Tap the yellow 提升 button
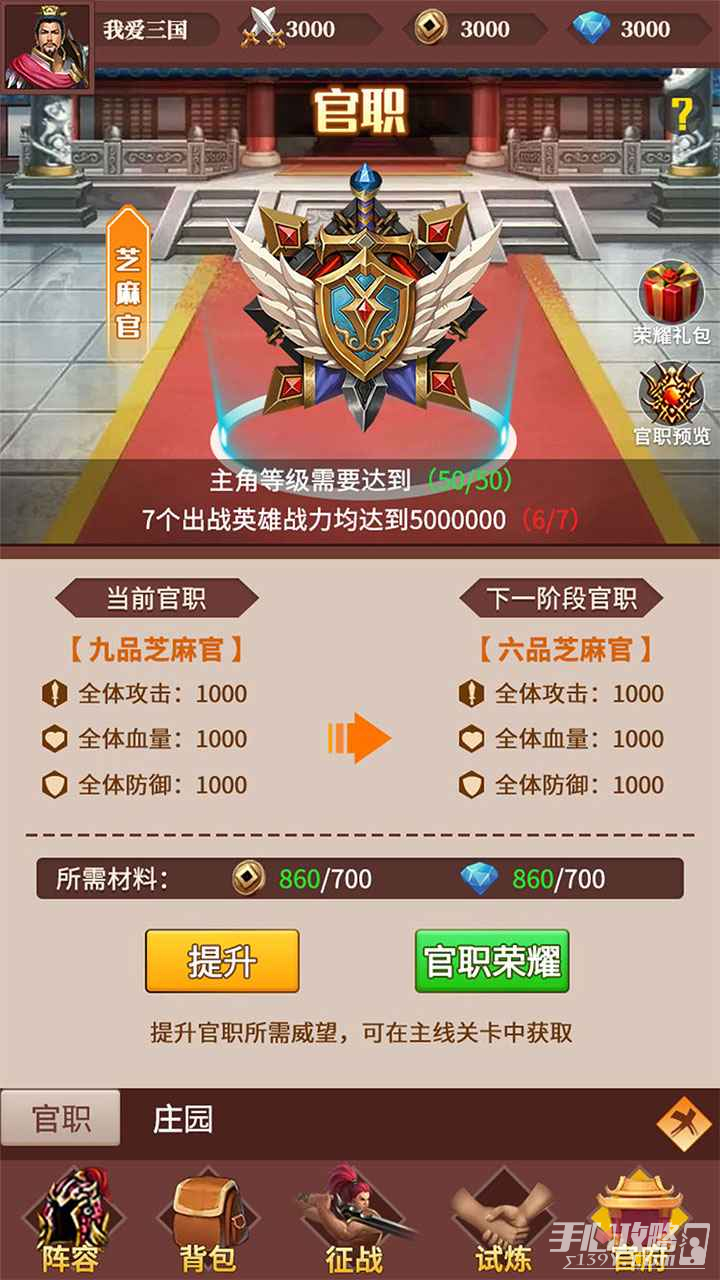720x1280 pixels. click(222, 961)
